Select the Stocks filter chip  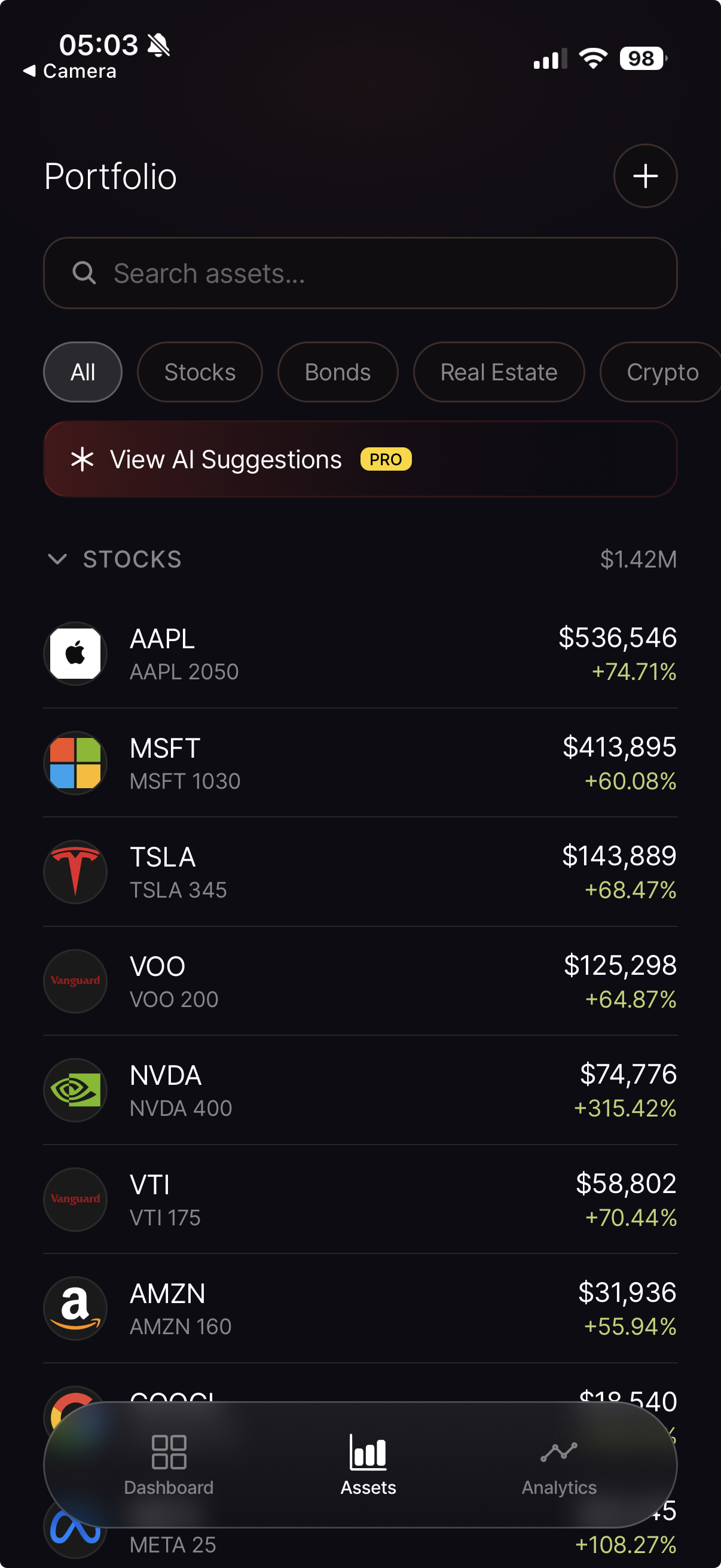(200, 372)
